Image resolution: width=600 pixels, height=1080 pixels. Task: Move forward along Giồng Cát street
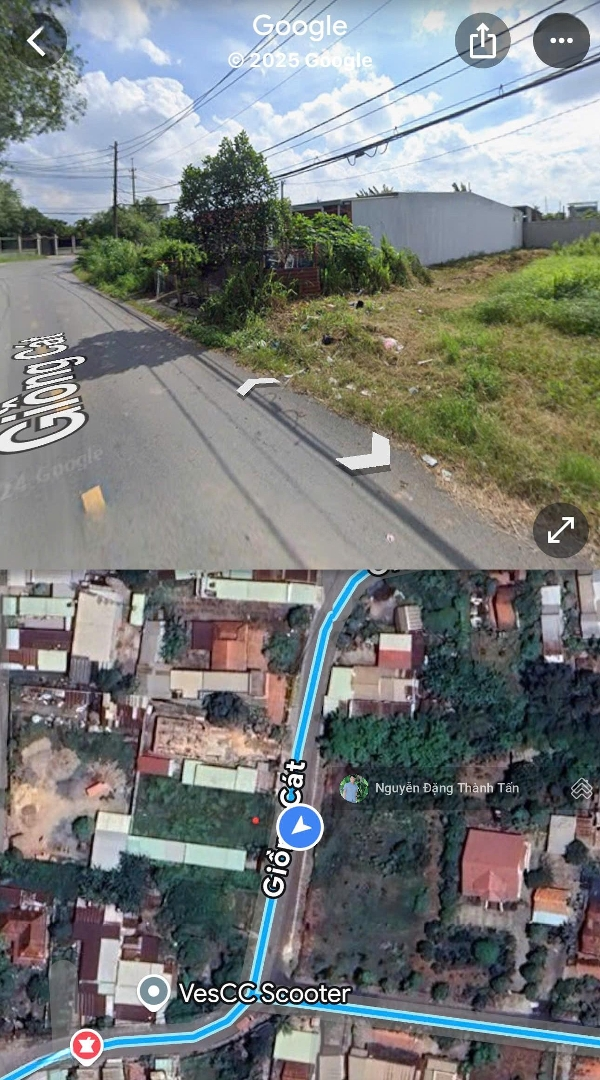(366, 454)
